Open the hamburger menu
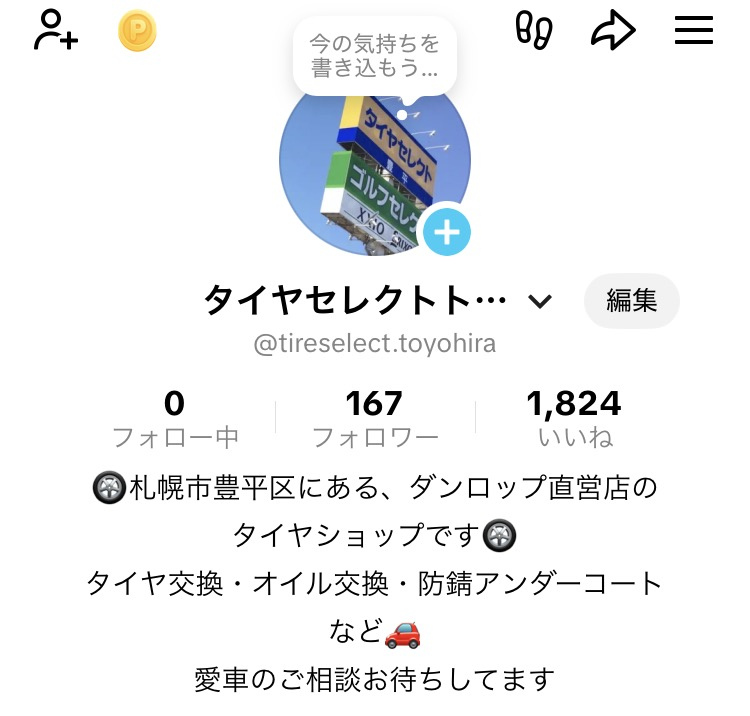 point(693,30)
